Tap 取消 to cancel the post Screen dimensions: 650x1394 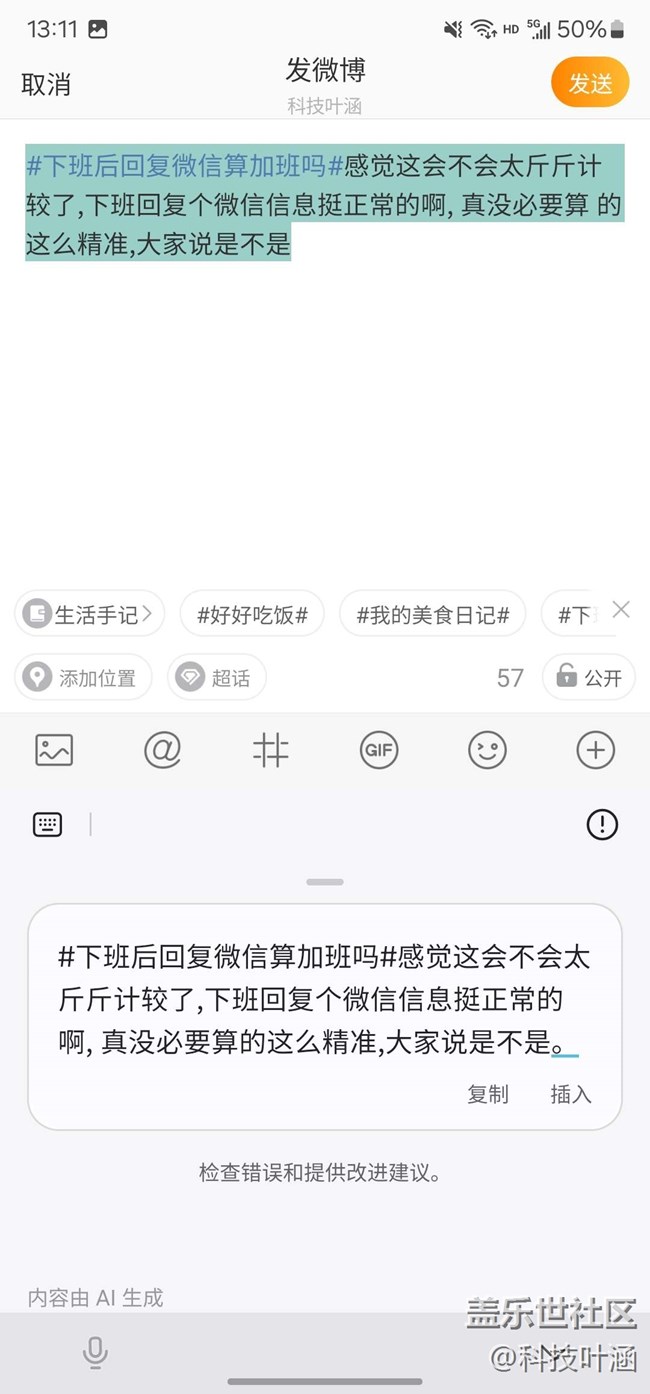click(46, 84)
